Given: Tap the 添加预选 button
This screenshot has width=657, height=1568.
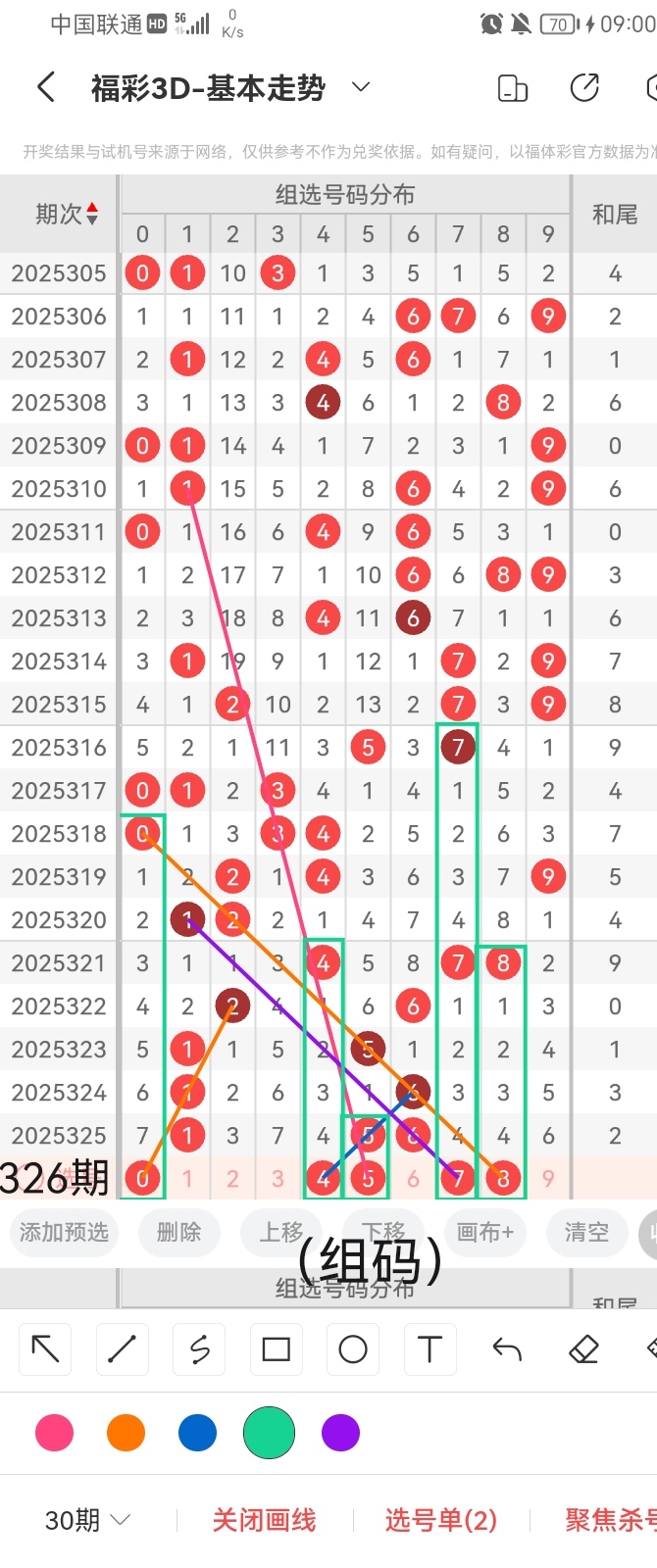Looking at the screenshot, I should (x=65, y=1232).
